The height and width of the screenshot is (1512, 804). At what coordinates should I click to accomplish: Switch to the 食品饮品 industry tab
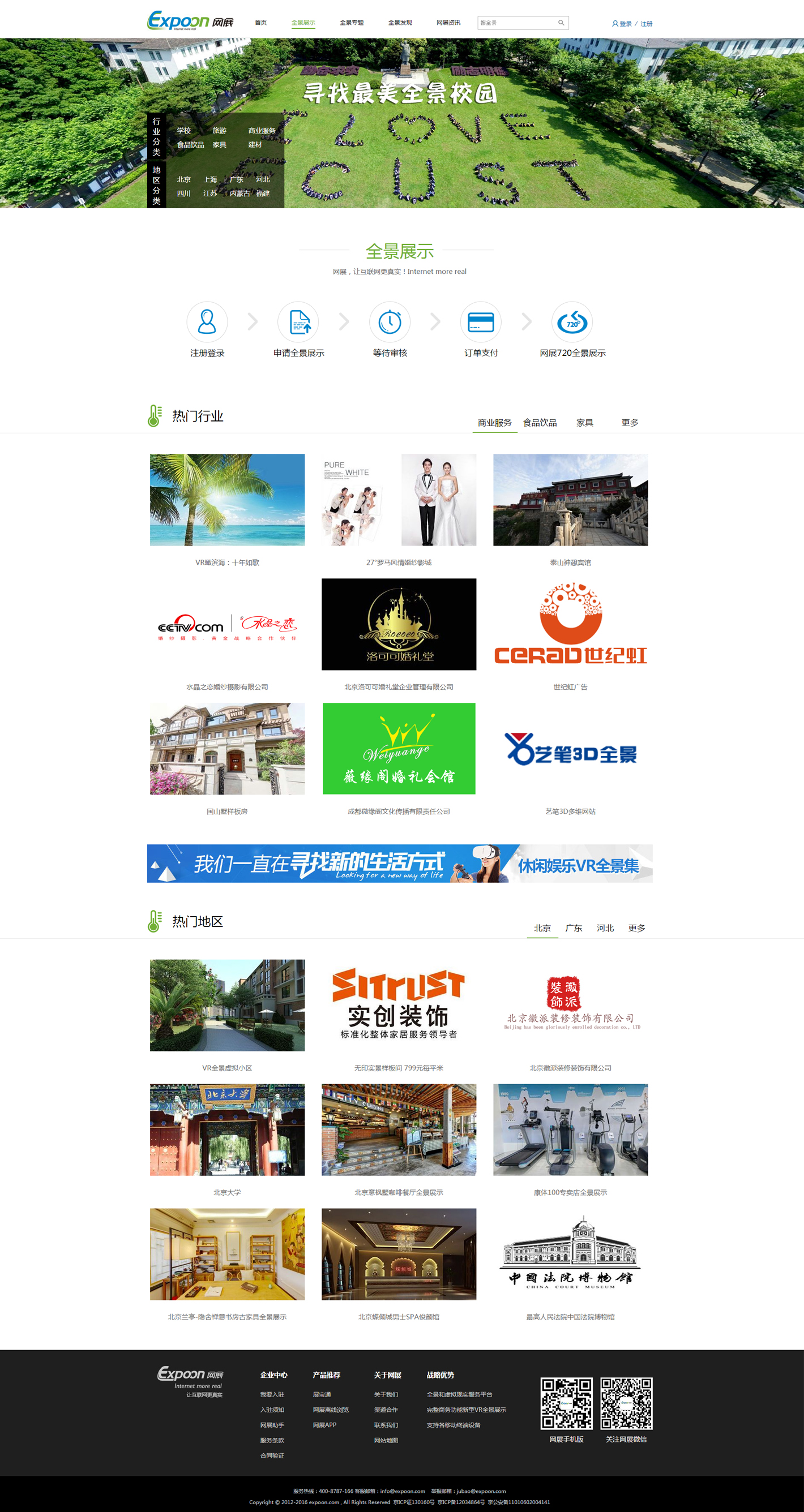pos(540,423)
